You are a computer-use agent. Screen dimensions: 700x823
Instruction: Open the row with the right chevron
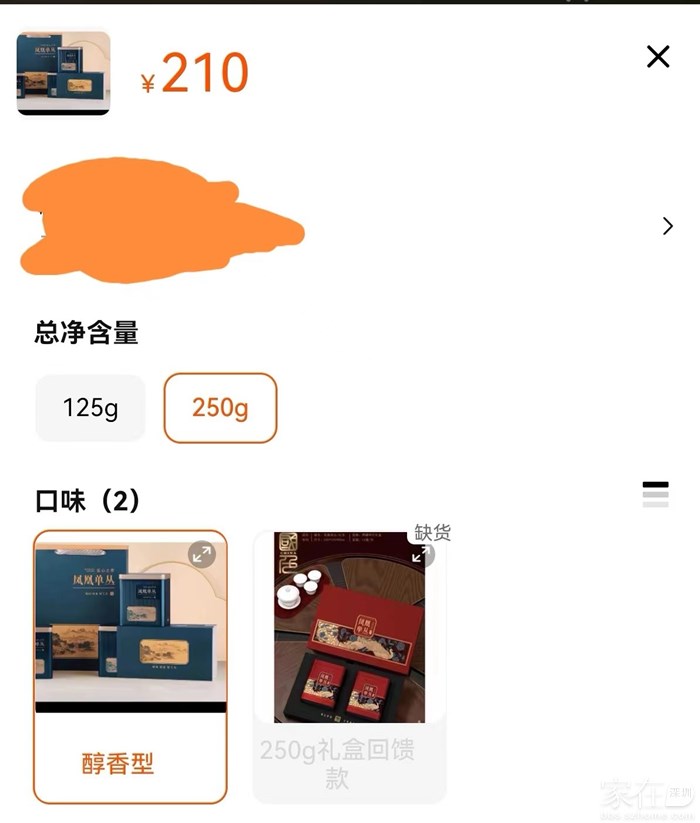tap(667, 227)
